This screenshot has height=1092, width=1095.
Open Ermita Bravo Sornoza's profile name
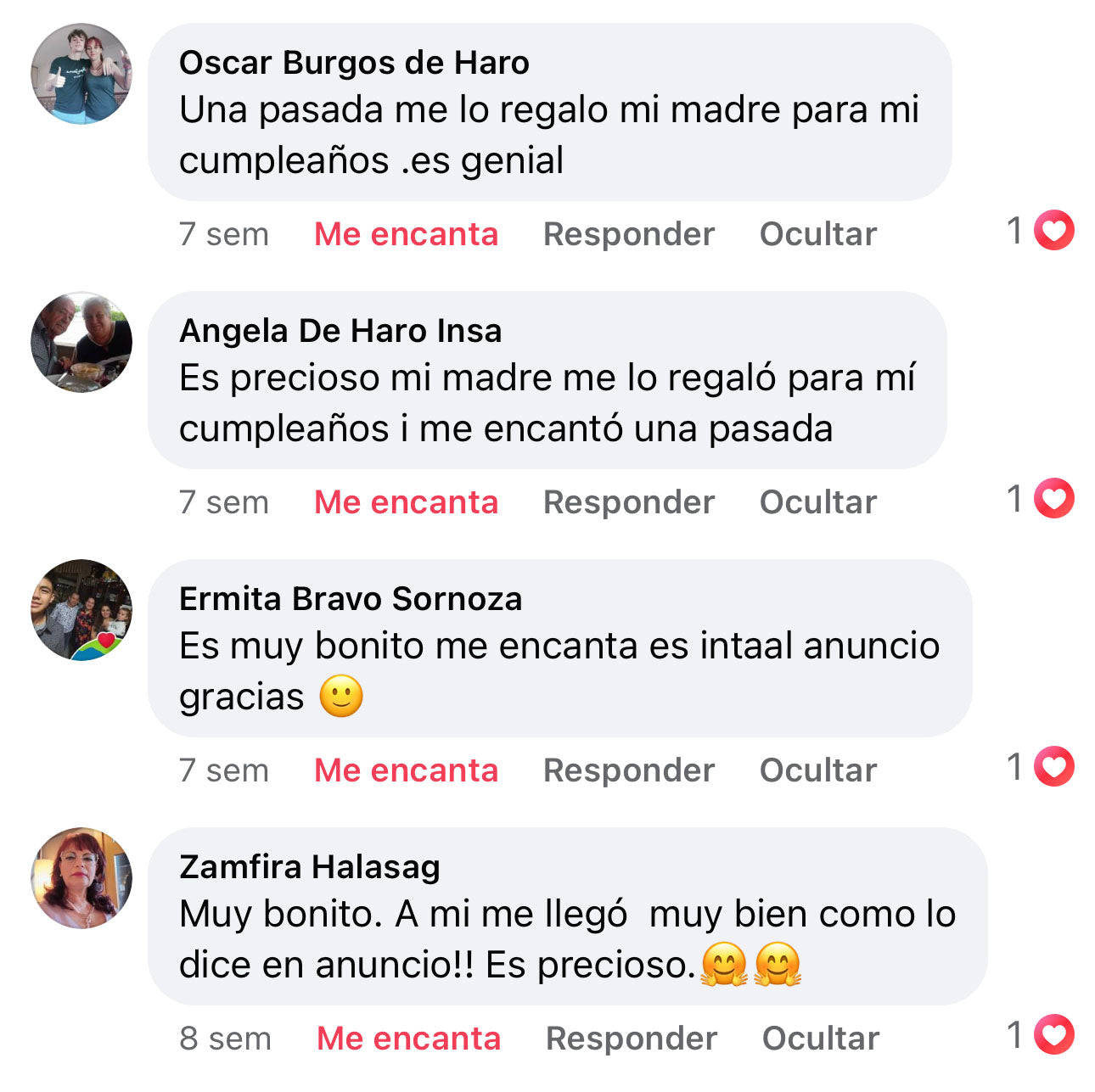pyautogui.click(x=351, y=599)
